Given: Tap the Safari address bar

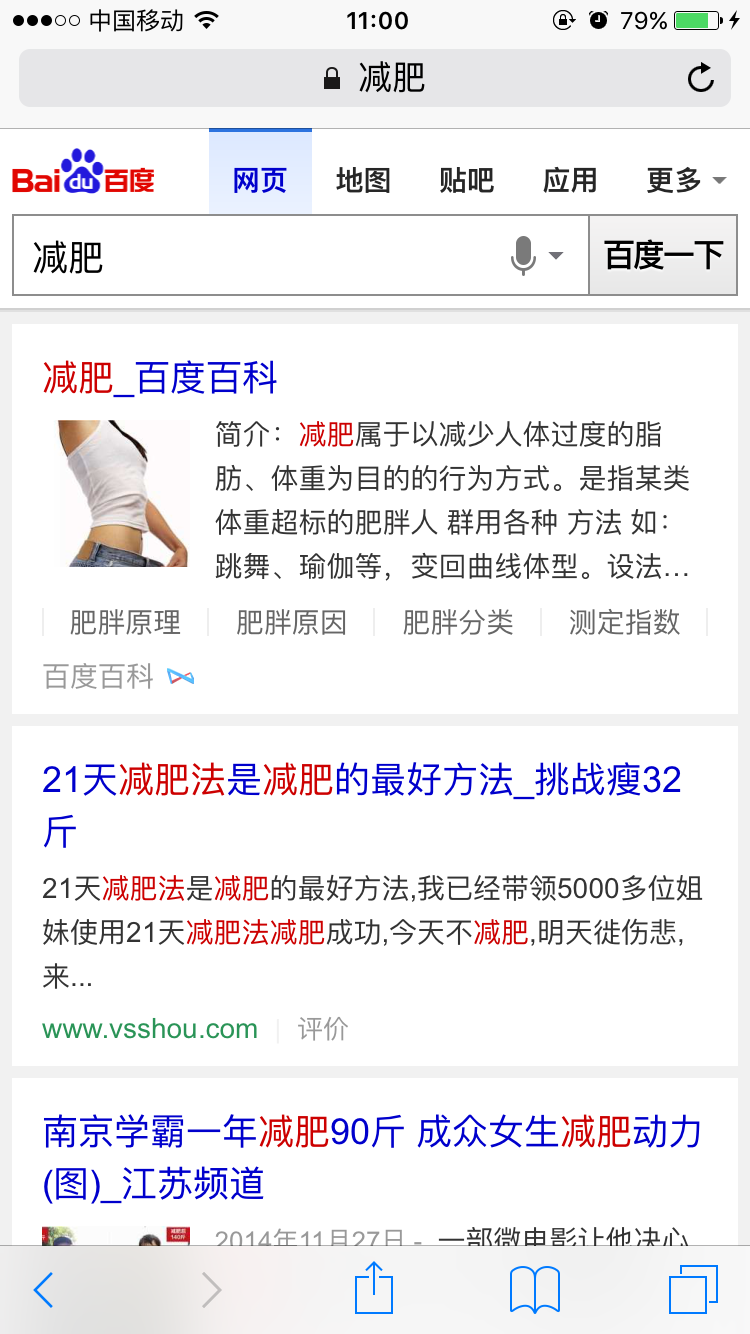Looking at the screenshot, I should pyautogui.click(x=375, y=78).
